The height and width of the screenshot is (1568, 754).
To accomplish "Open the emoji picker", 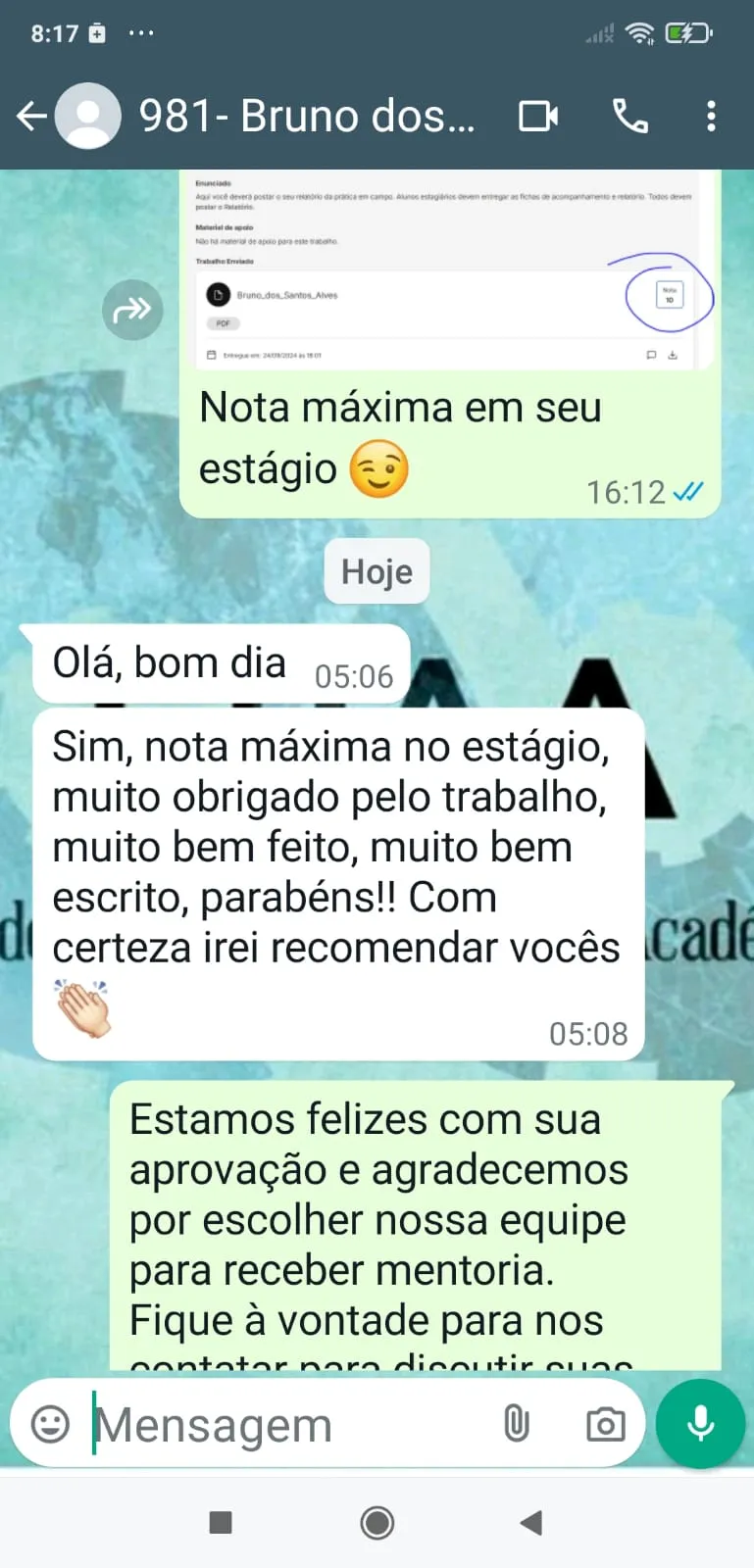I will pyautogui.click(x=51, y=1424).
